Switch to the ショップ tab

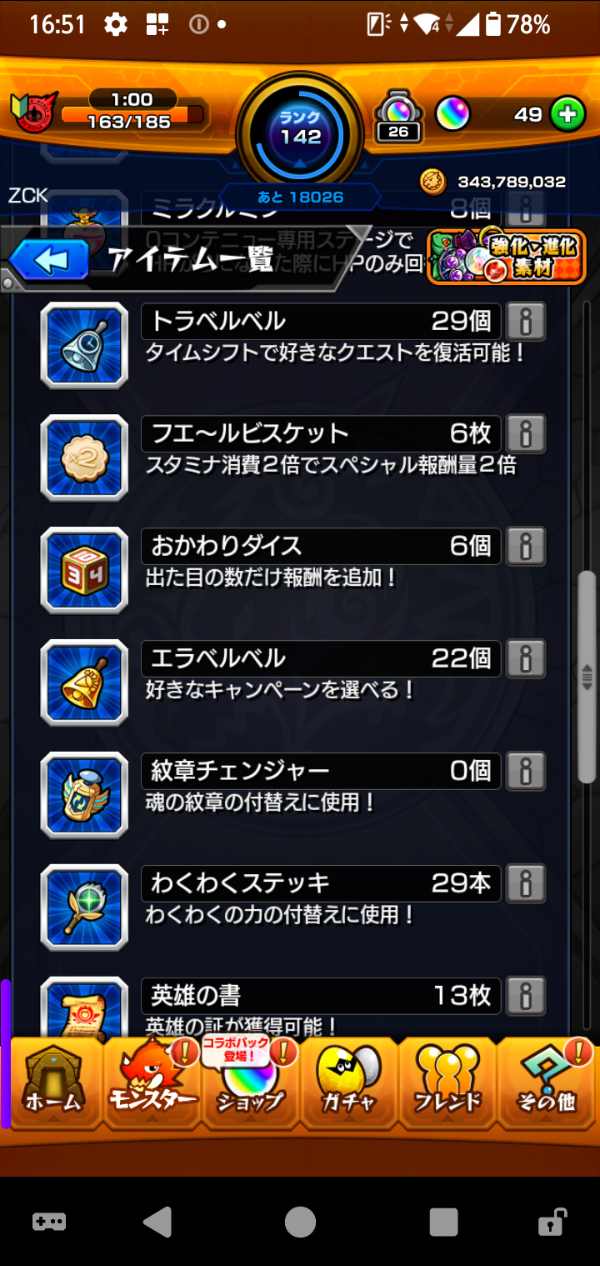coord(250,1085)
